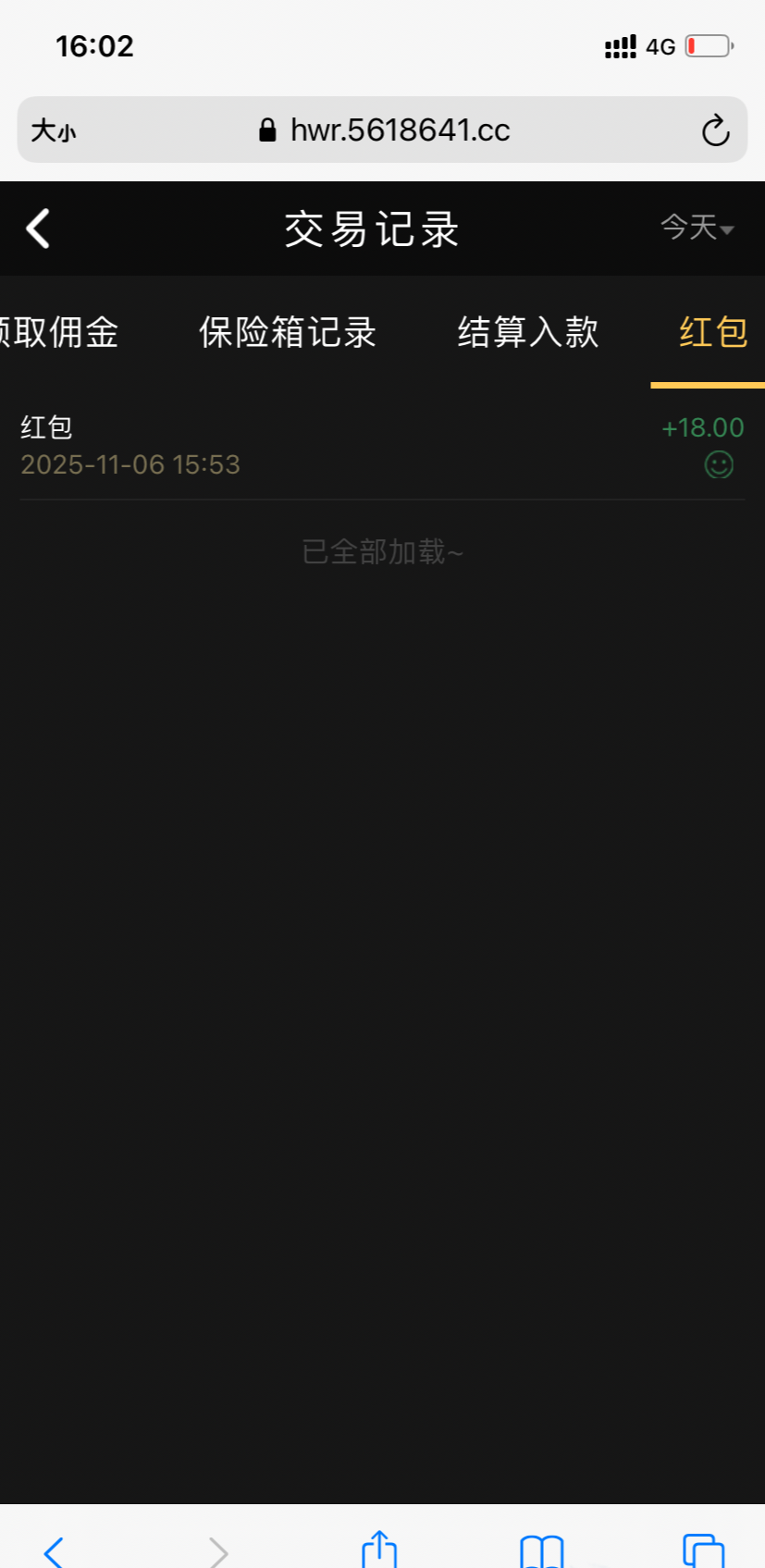The width and height of the screenshot is (765, 1568).
Task: Reload the page in Safari
Action: (x=715, y=130)
